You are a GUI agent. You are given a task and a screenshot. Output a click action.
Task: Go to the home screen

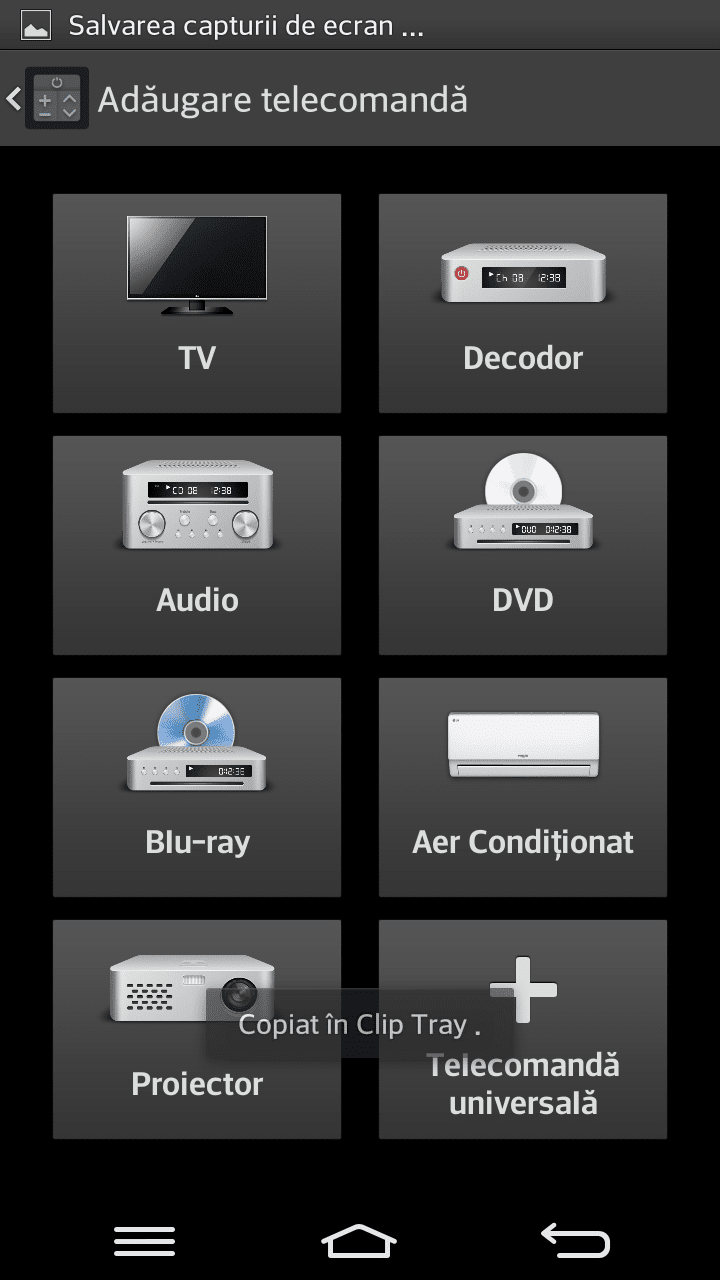tap(359, 1241)
